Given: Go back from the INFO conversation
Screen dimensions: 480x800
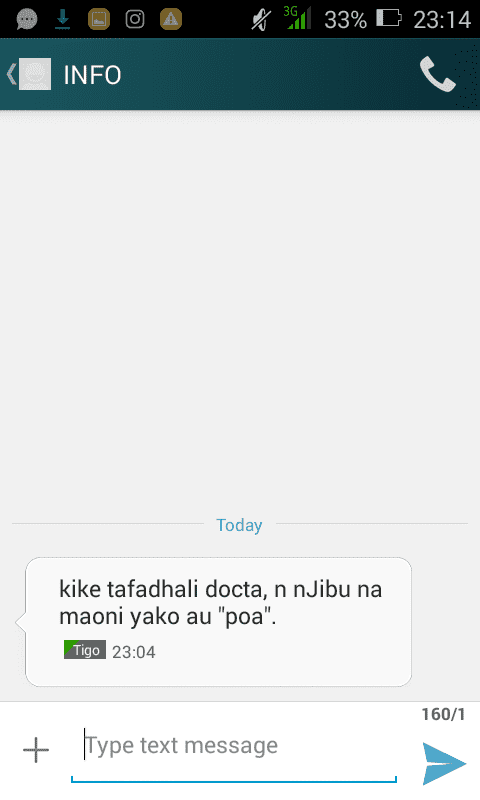Looking at the screenshot, I should tap(29, 74).
